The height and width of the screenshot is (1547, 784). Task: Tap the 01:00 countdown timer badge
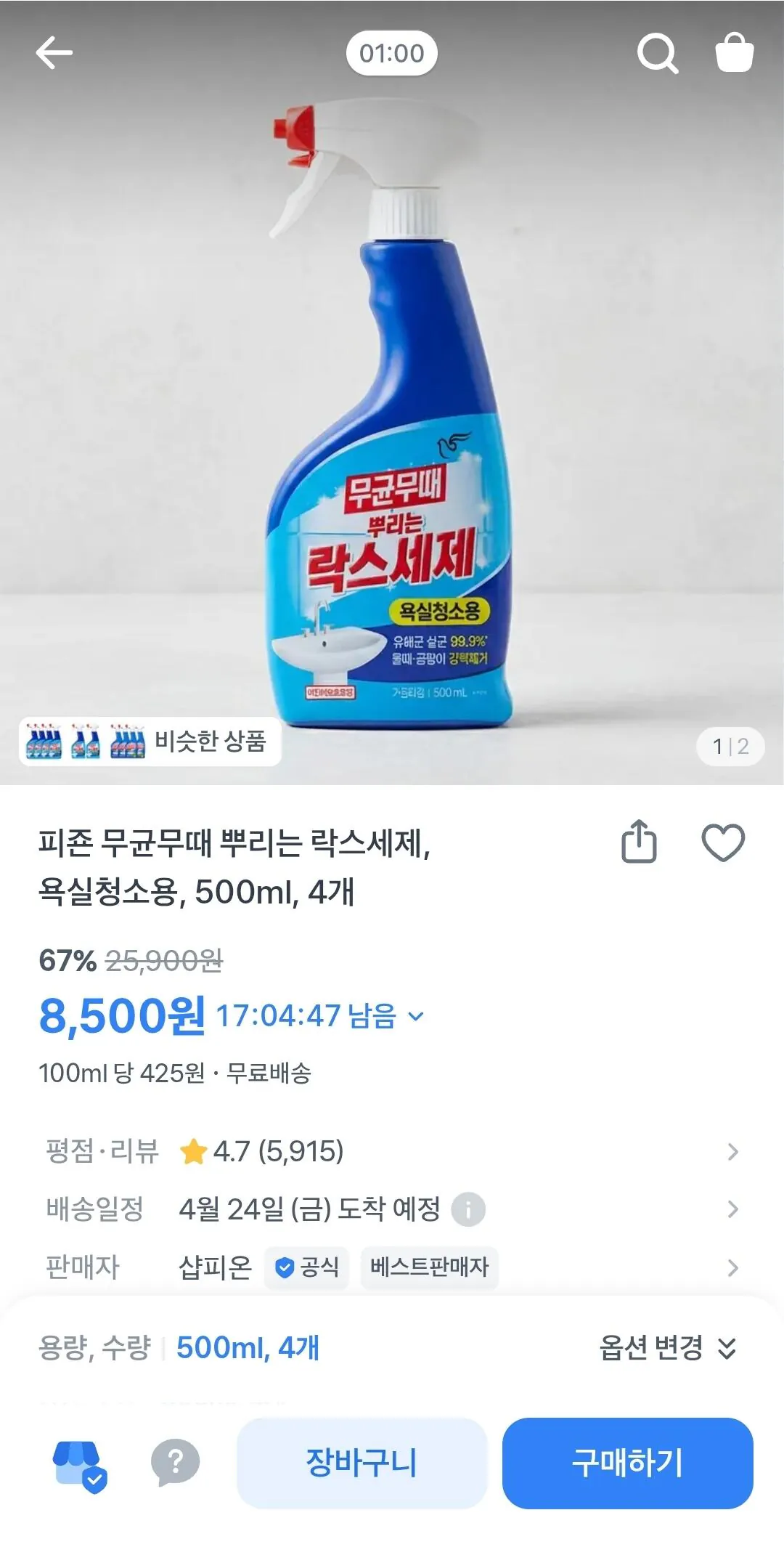(392, 53)
